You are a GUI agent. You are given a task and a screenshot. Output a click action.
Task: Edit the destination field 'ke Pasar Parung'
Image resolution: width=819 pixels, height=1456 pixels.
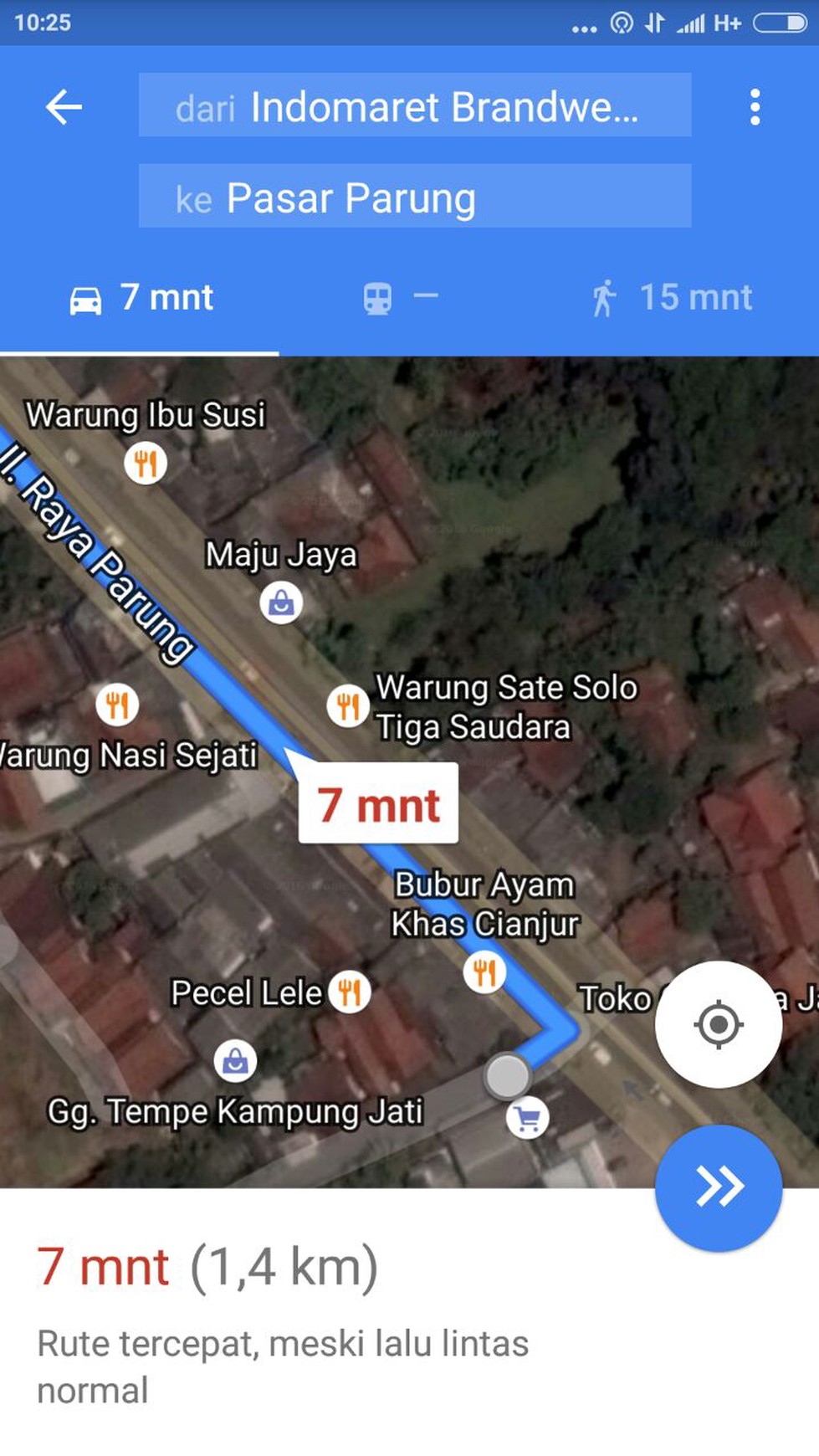pos(415,197)
